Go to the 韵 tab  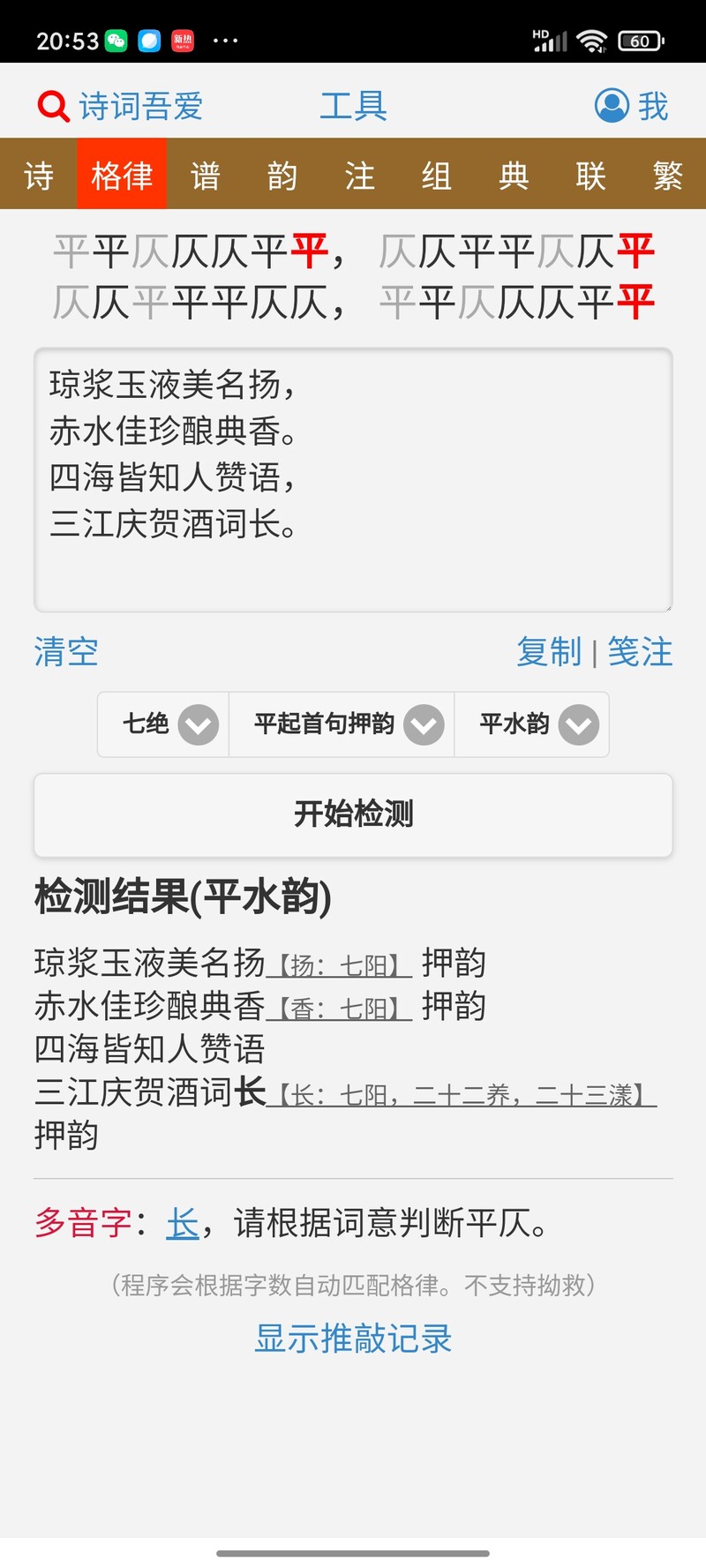[282, 175]
